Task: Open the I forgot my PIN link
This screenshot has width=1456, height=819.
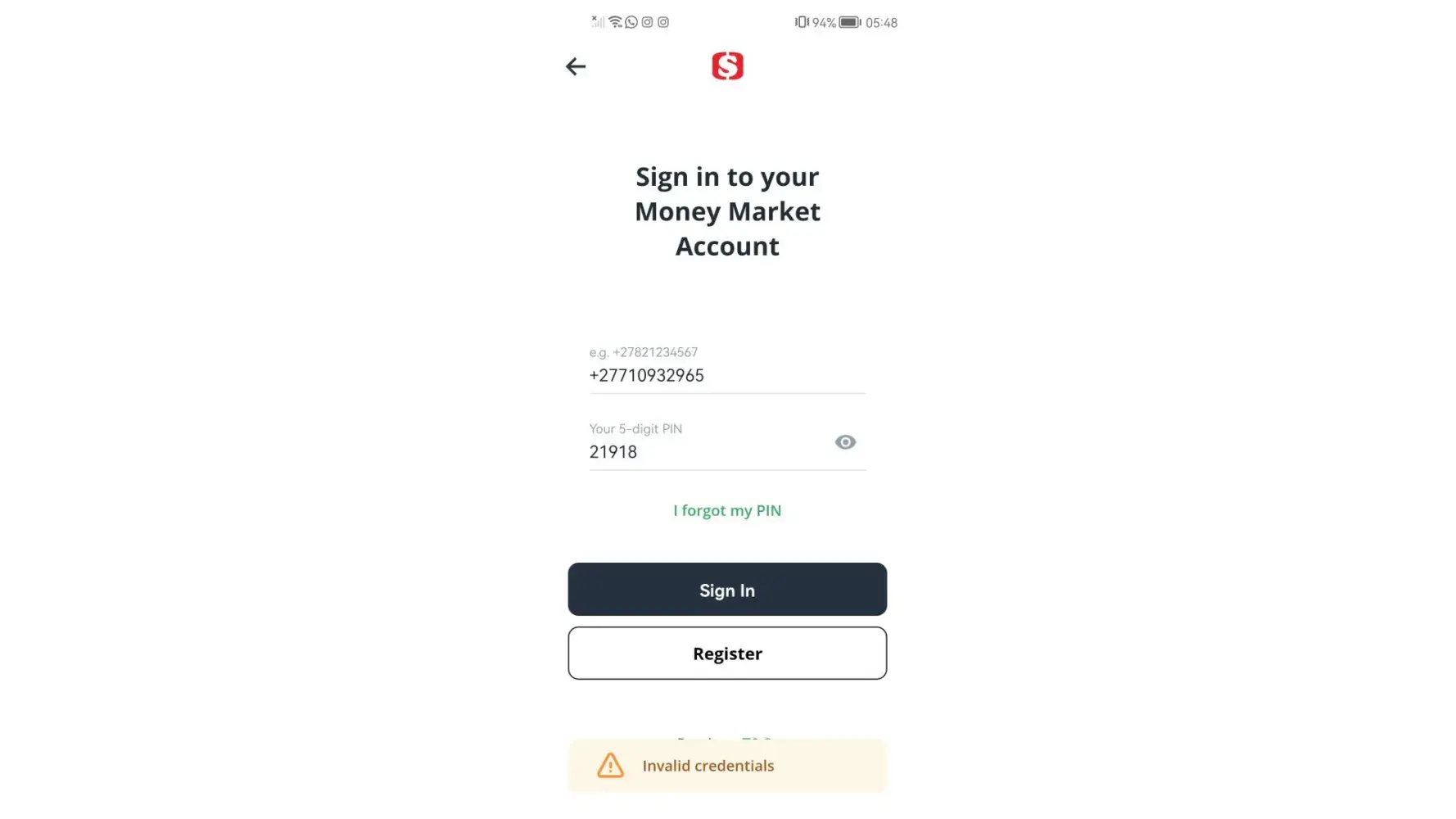Action: click(x=727, y=510)
